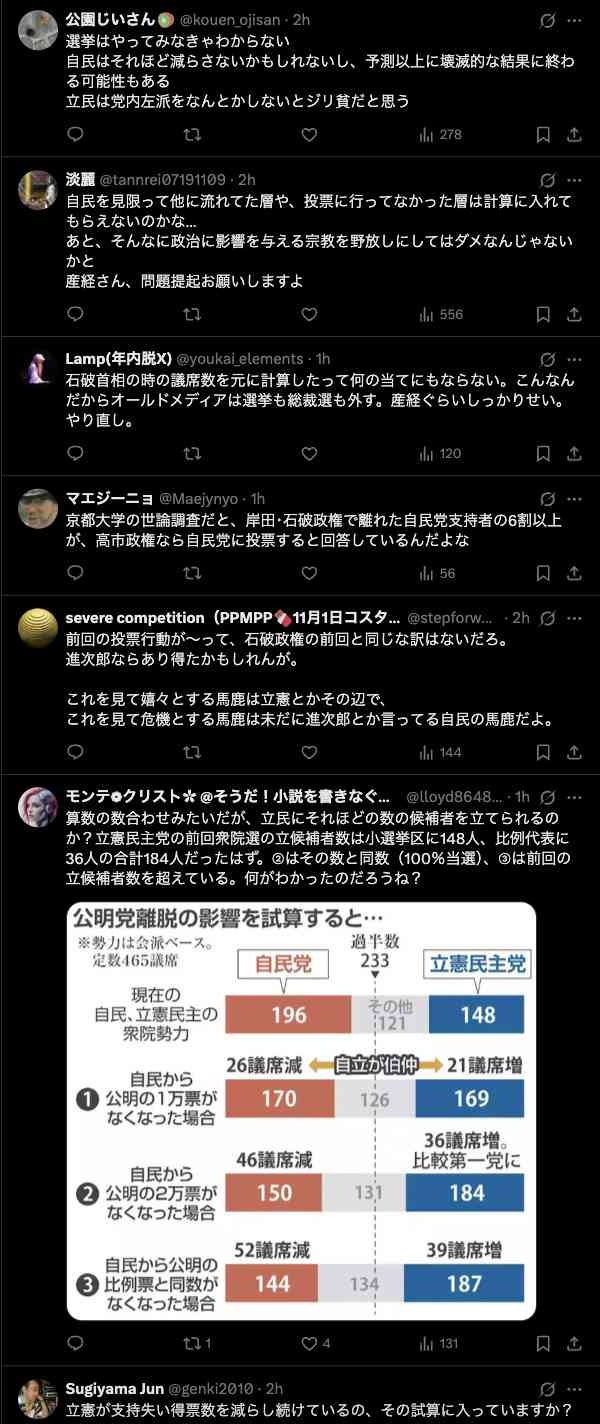
Task: Like the post by Lamp(年内脱X)
Action: click(x=309, y=453)
